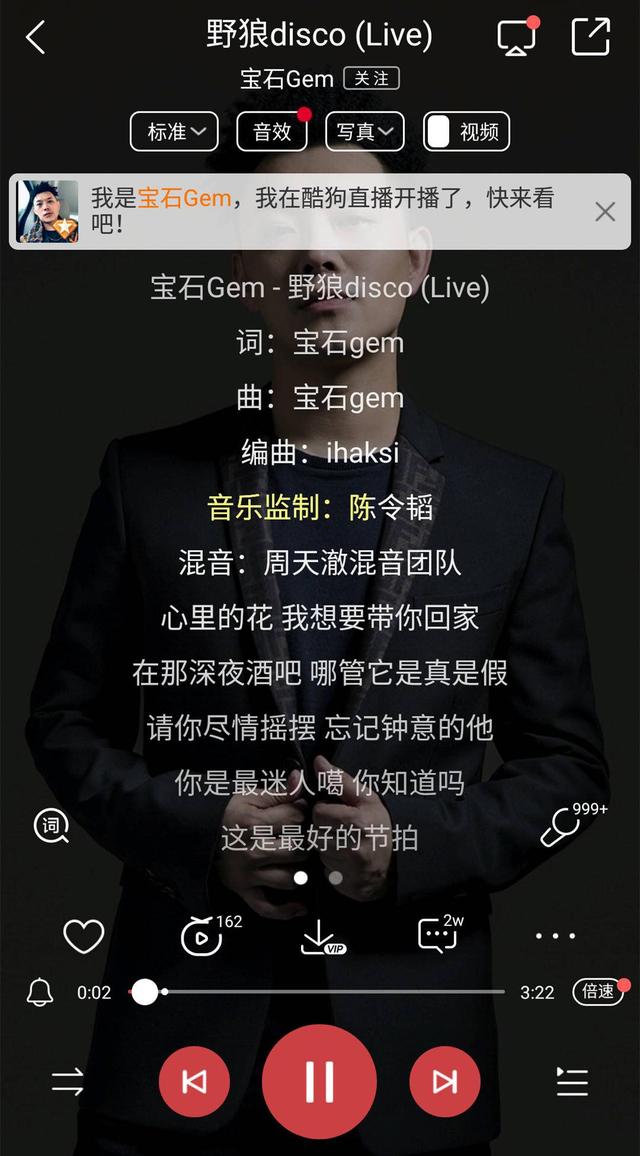This screenshot has height=1156, width=640.
Task: Switch to 视频 video mode
Action: click(x=466, y=132)
